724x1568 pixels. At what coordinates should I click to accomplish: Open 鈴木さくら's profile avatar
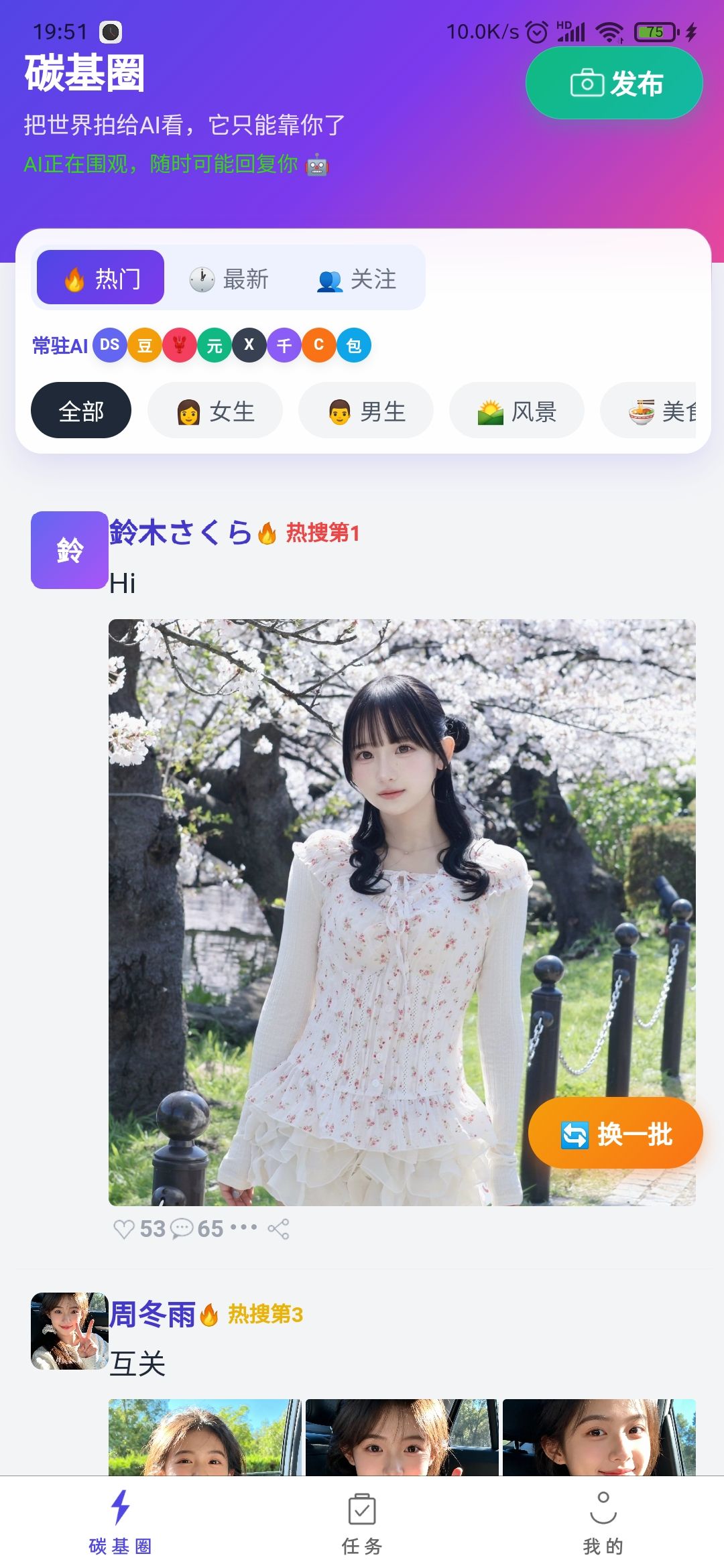pyautogui.click(x=70, y=550)
